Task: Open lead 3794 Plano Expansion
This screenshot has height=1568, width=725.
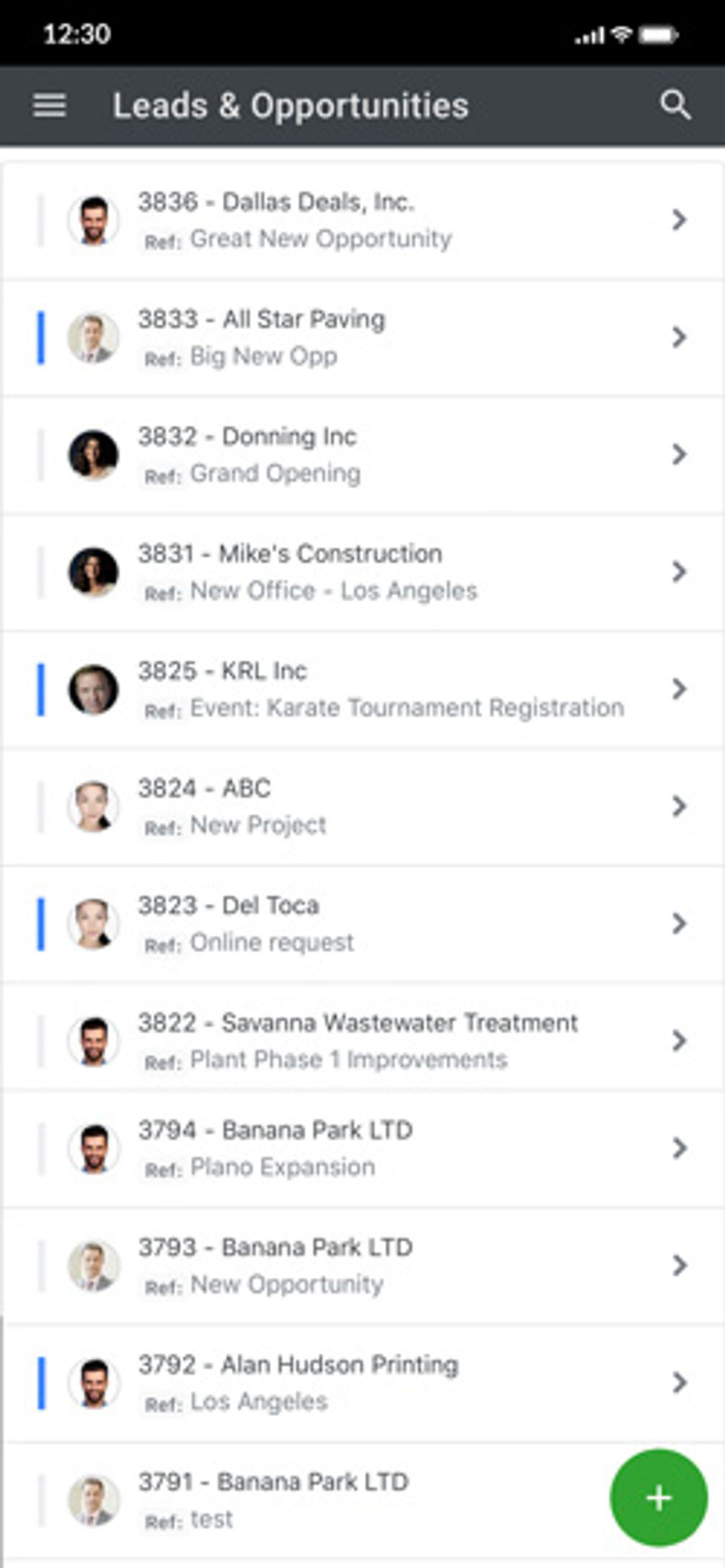Action: [x=362, y=1148]
